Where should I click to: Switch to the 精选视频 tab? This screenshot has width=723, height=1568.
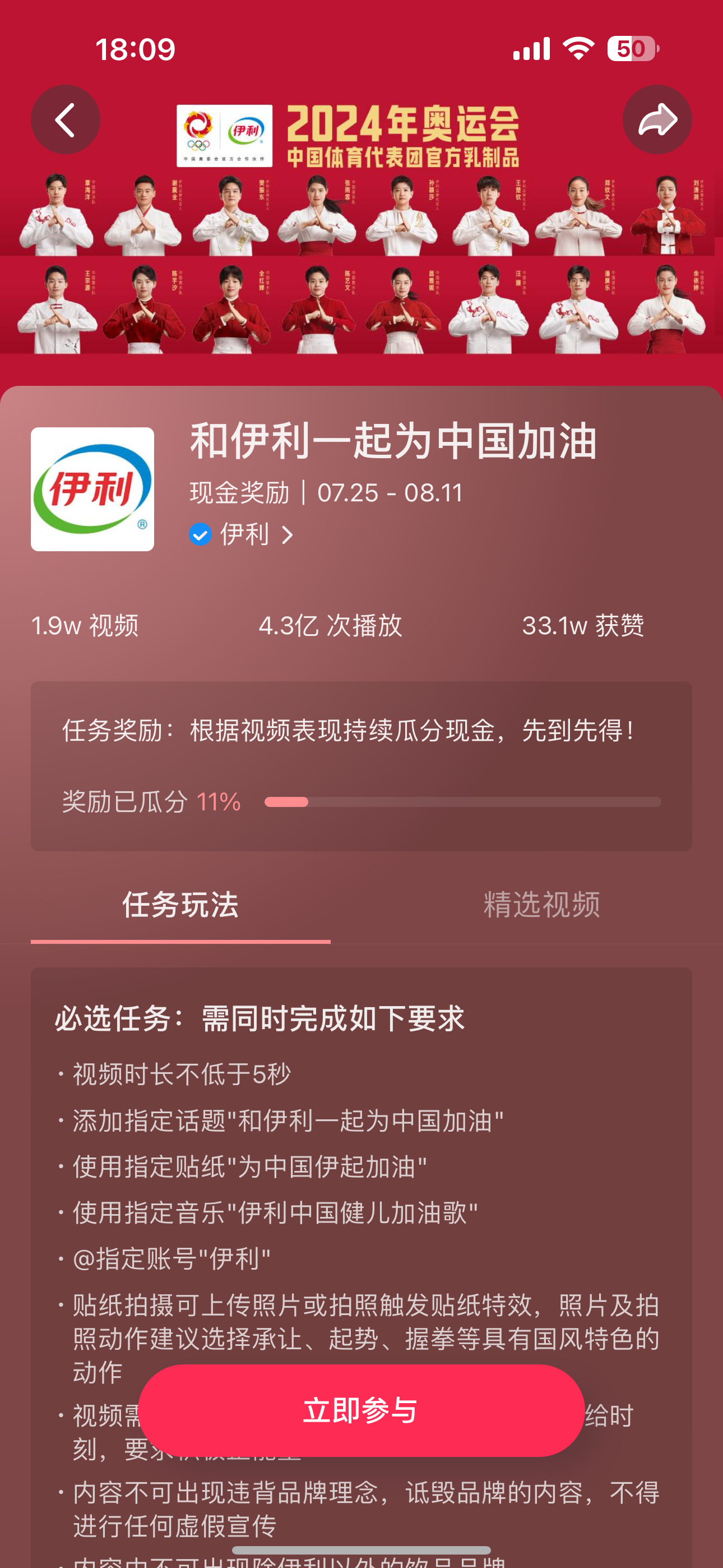pos(541,905)
